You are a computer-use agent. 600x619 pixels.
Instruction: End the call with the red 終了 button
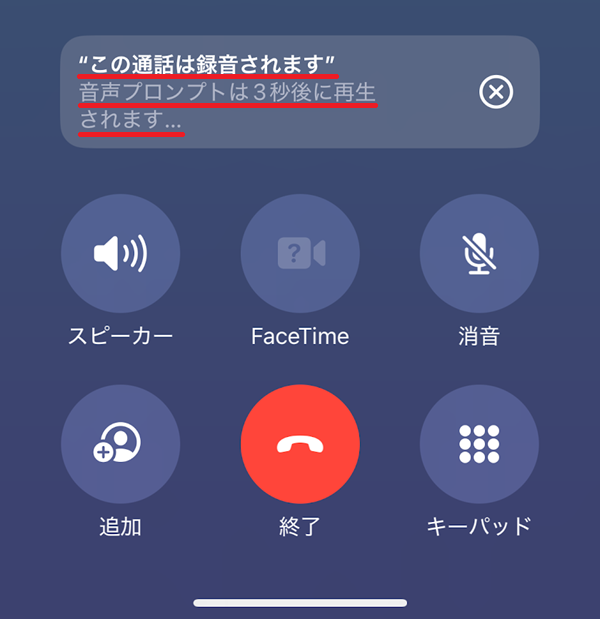[x=300, y=443]
